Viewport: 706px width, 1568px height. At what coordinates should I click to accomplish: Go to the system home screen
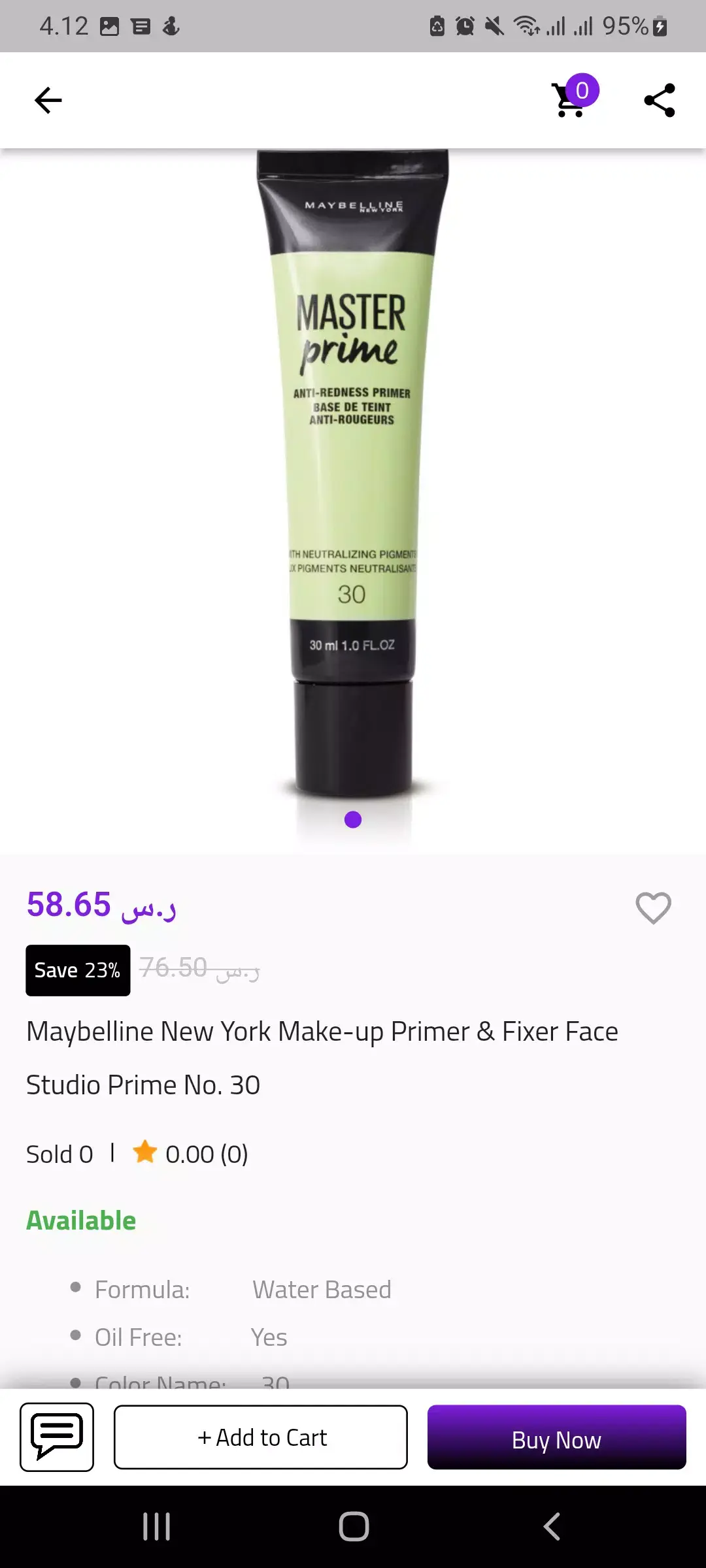tap(354, 1527)
